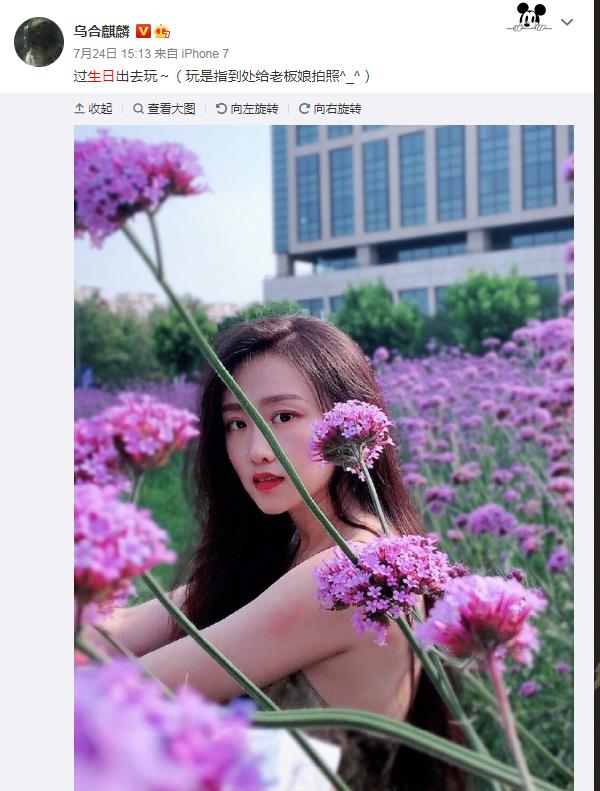Open the 7月24日 15:13 timestamp link
600x791 pixels.
pos(112,53)
